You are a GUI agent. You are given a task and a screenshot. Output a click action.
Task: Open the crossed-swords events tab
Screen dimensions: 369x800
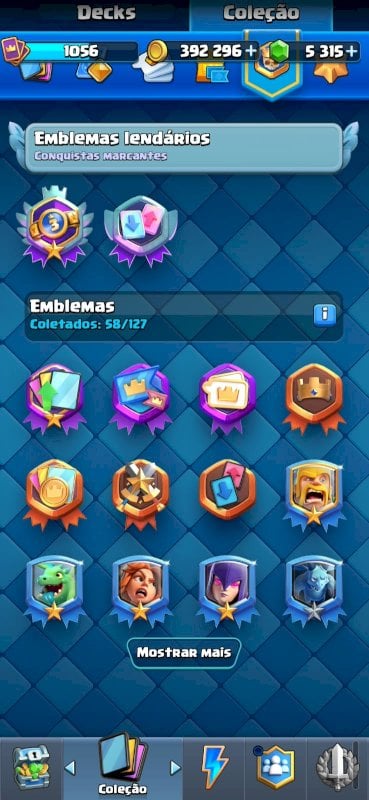[337, 768]
